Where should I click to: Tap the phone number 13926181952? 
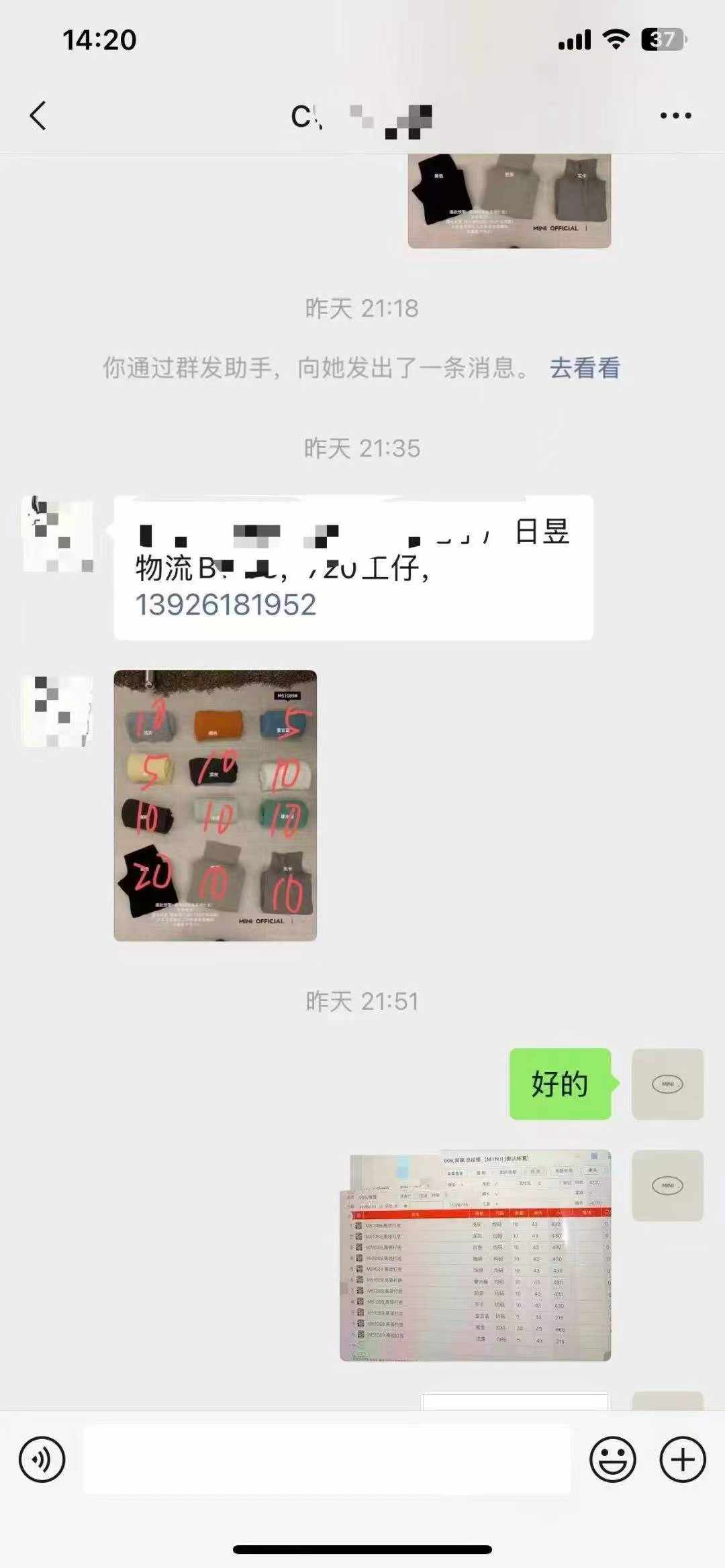pyautogui.click(x=226, y=605)
